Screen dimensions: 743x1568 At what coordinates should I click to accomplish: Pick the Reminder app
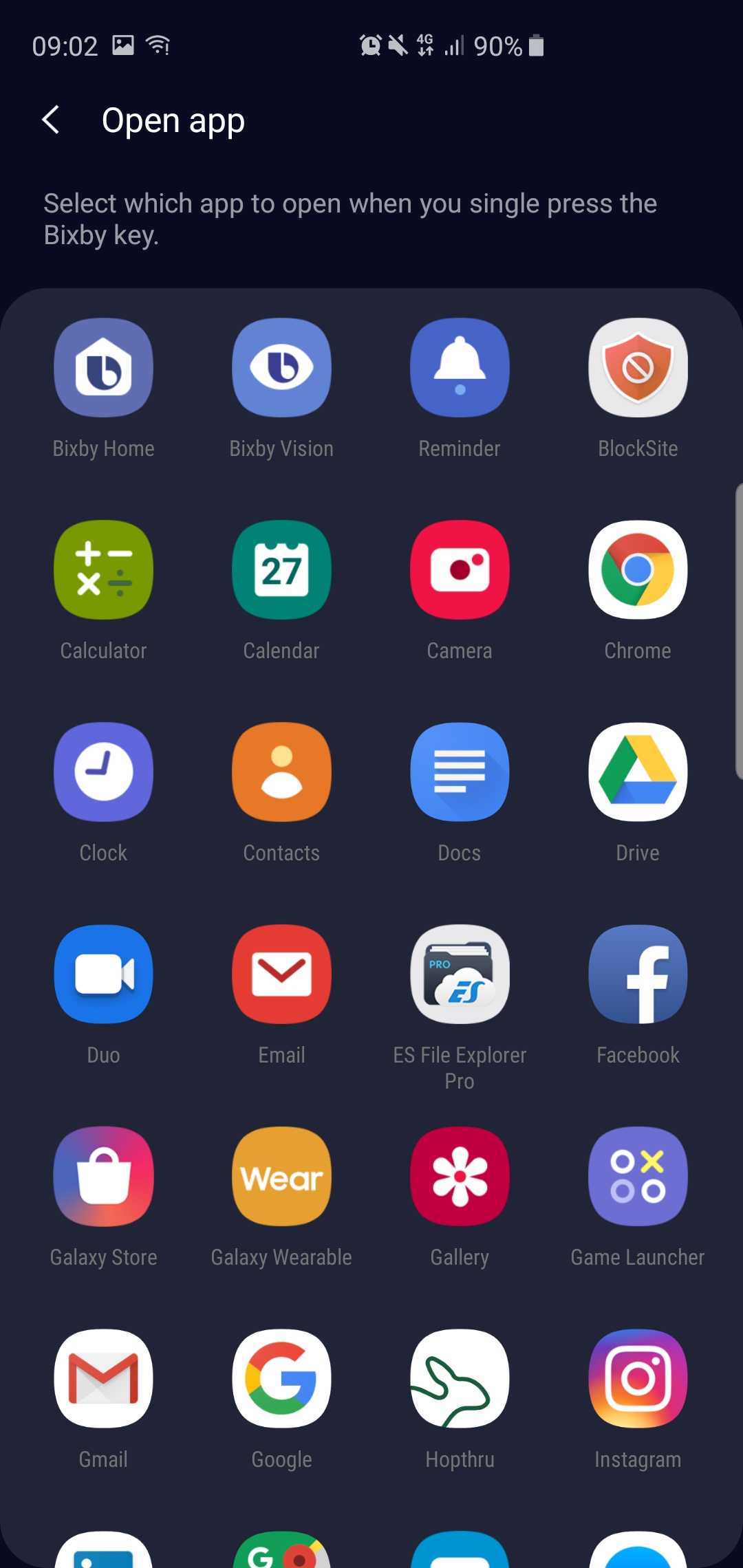[x=460, y=368]
